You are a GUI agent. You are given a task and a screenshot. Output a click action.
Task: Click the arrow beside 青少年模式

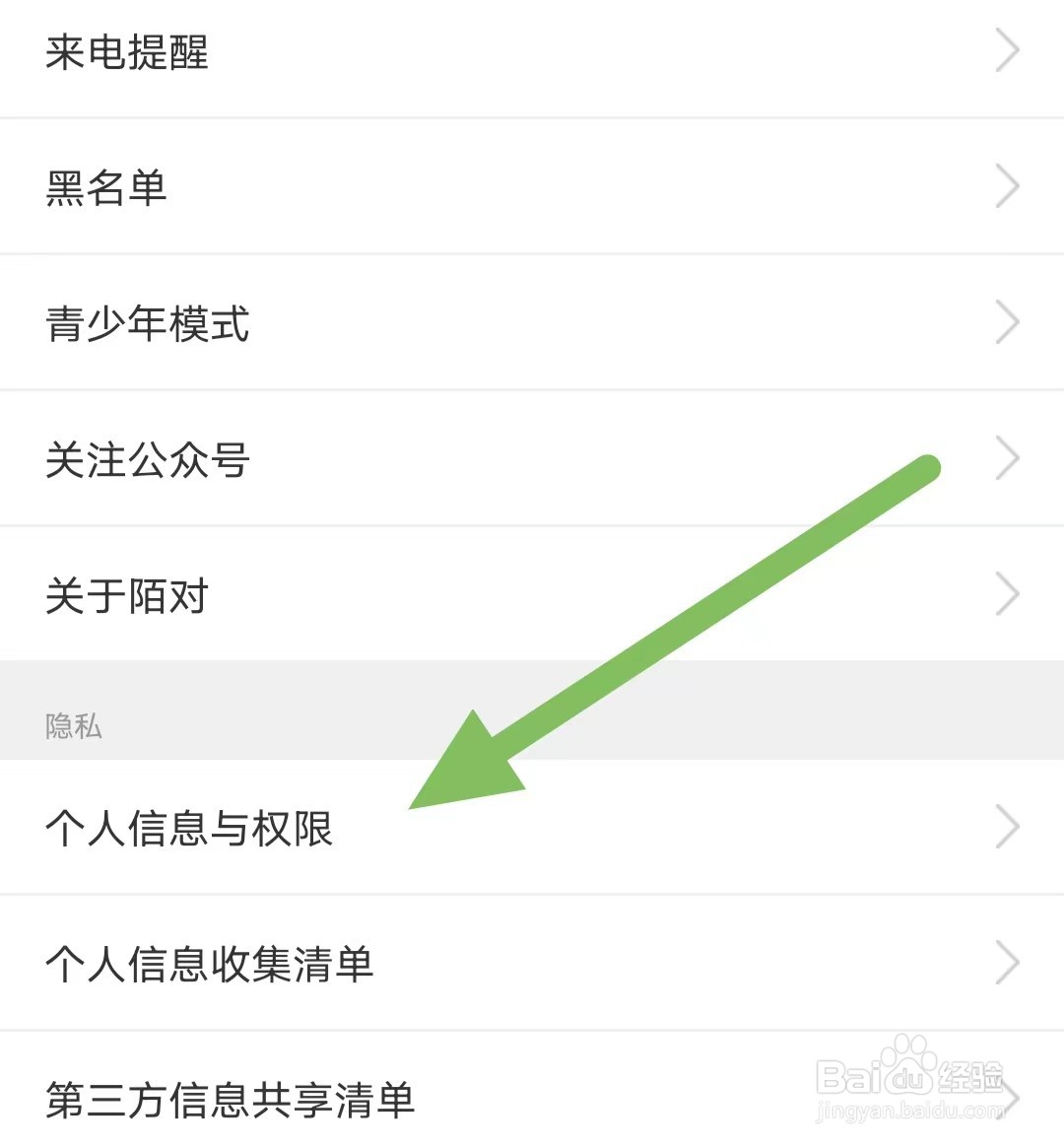click(x=1007, y=321)
